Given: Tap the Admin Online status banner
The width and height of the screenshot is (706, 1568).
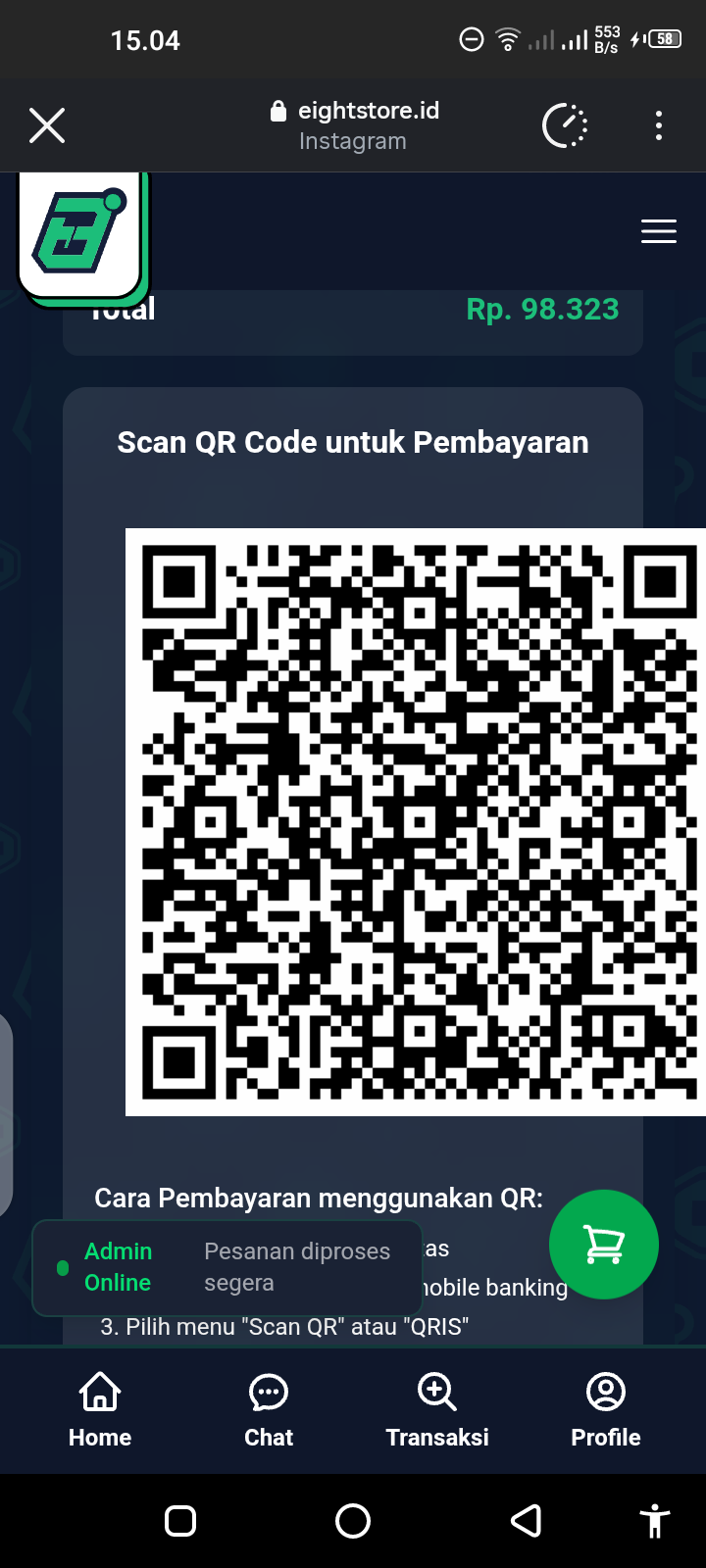Looking at the screenshot, I should coord(227,1267).
